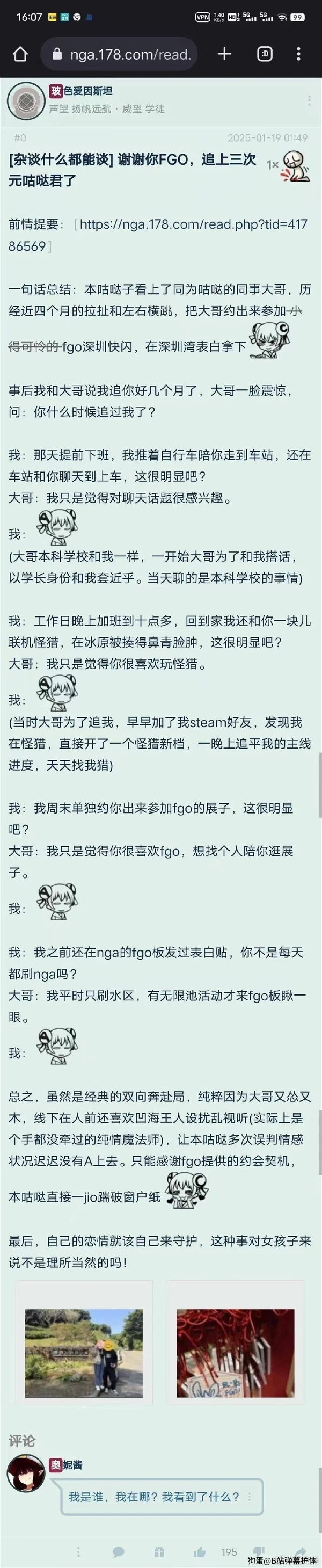Open commenter 妮酱's avatar

click(x=26, y=1474)
